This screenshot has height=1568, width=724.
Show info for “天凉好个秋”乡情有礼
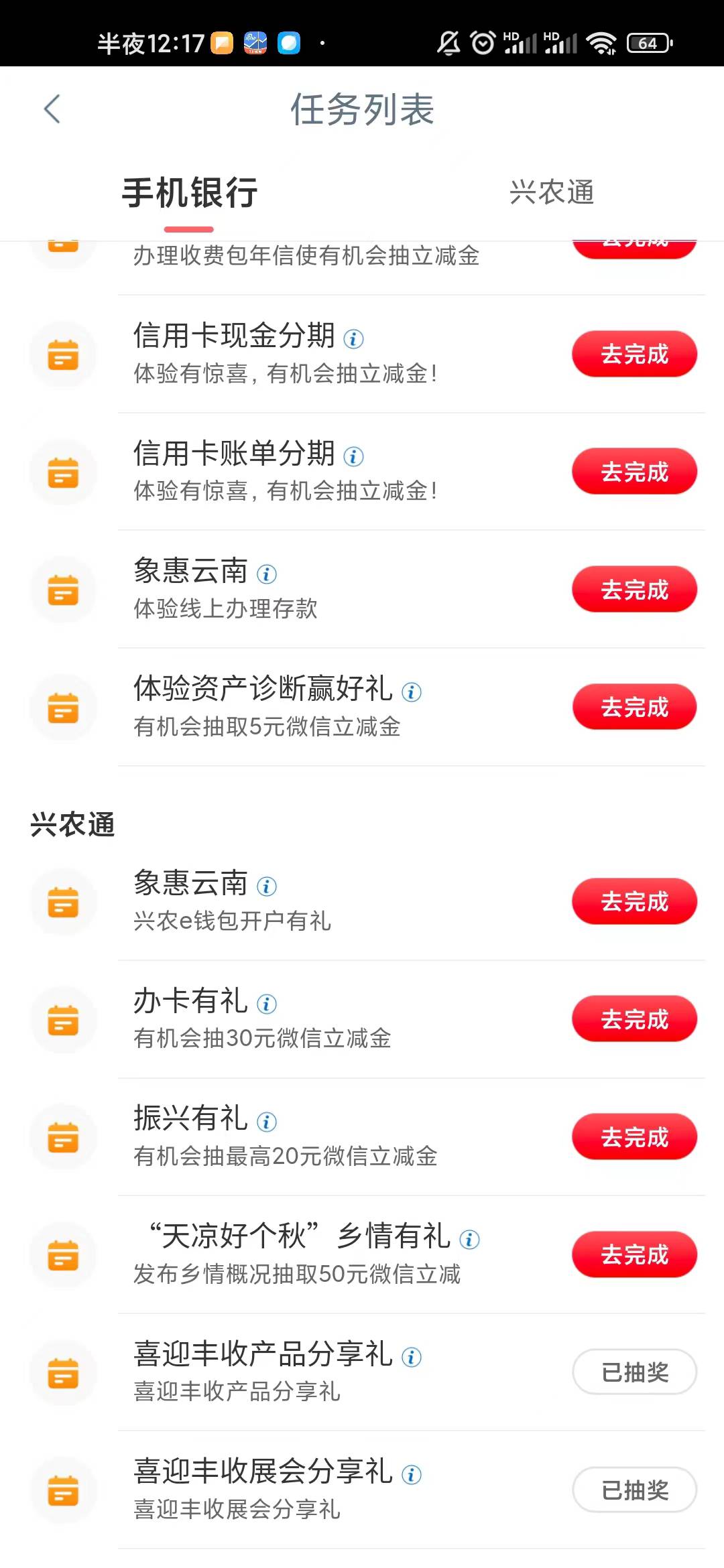[469, 1240]
